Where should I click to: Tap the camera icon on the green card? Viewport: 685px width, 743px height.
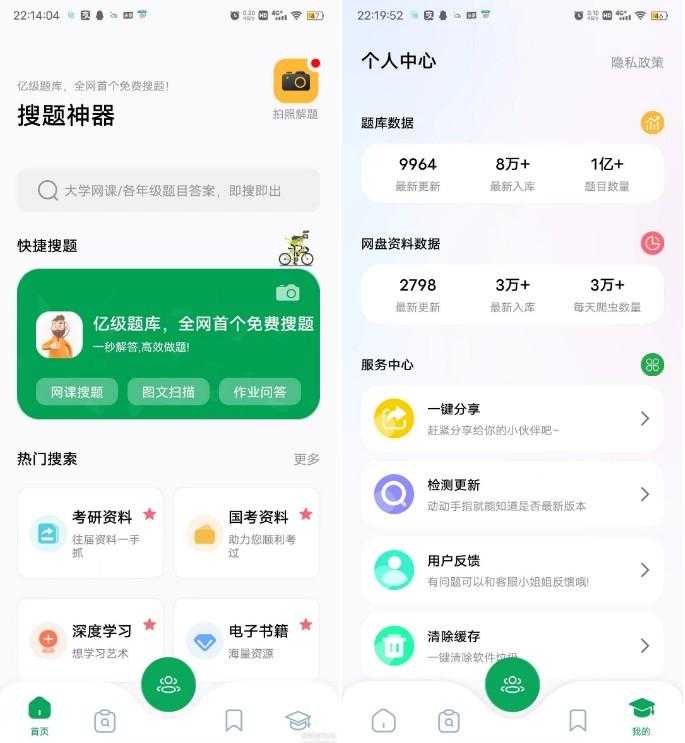click(287, 292)
